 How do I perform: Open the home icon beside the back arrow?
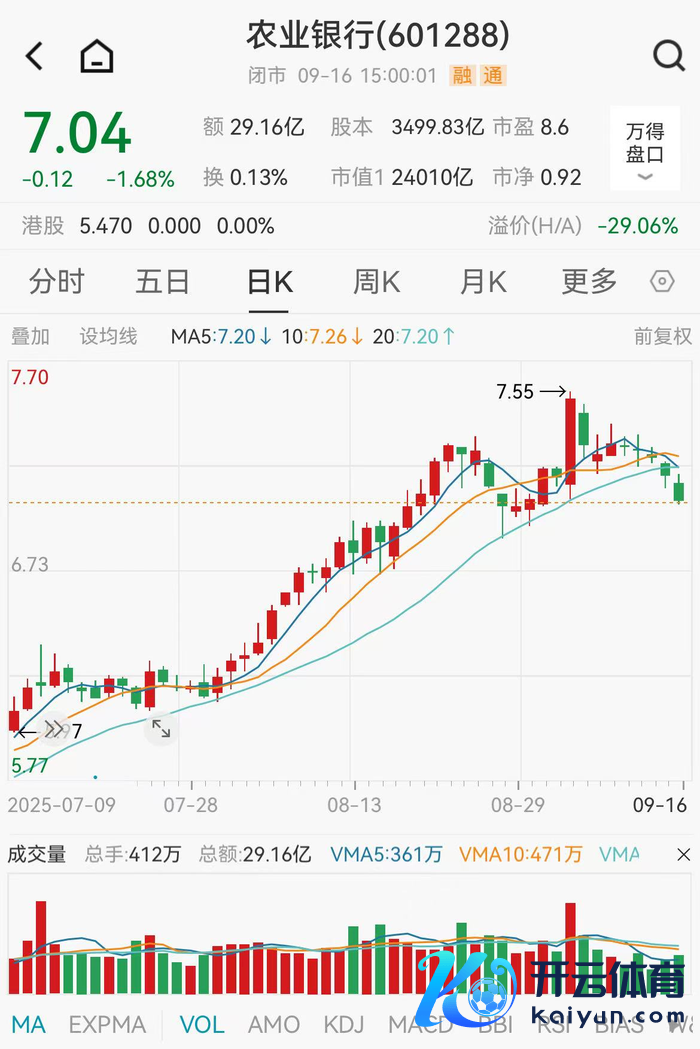[97, 56]
